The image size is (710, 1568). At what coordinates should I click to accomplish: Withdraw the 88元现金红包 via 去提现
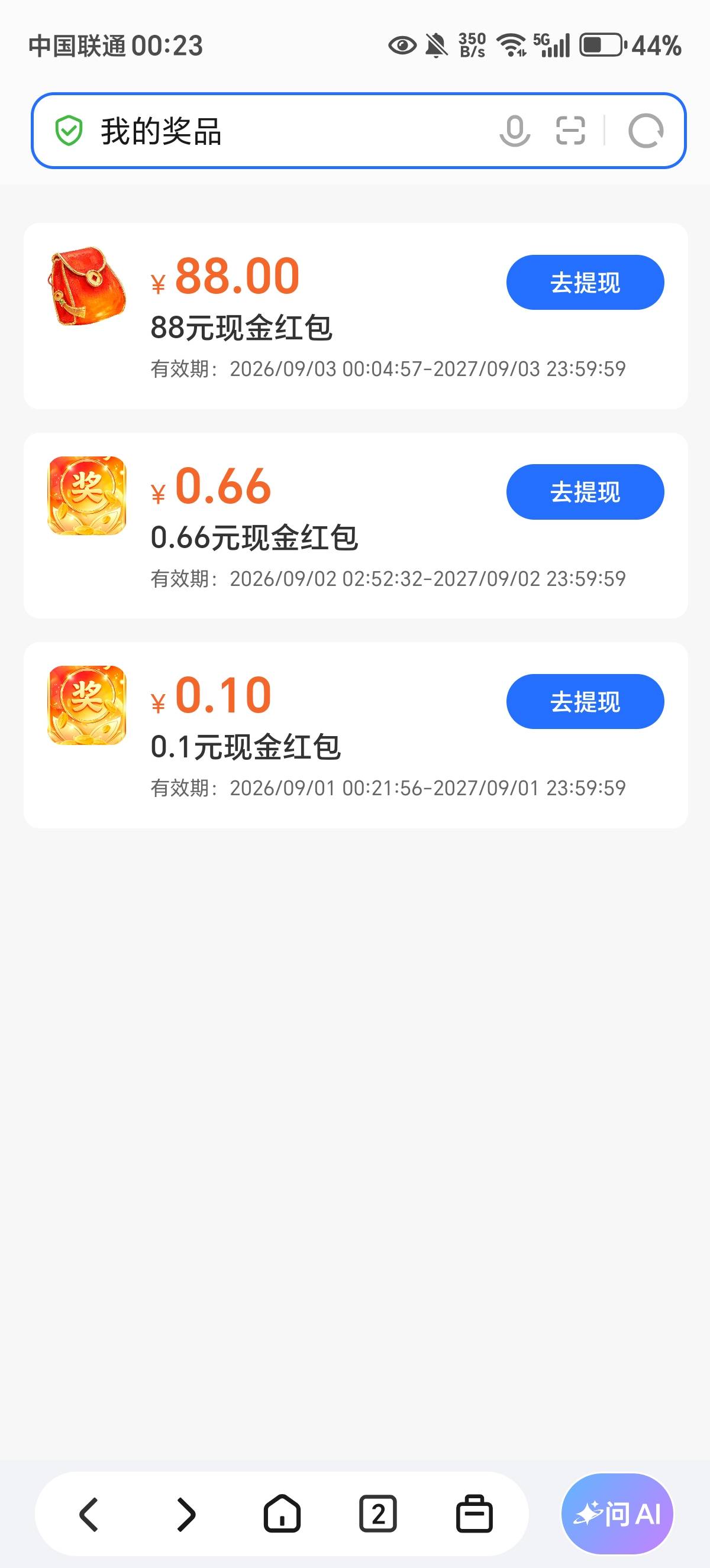(x=585, y=283)
